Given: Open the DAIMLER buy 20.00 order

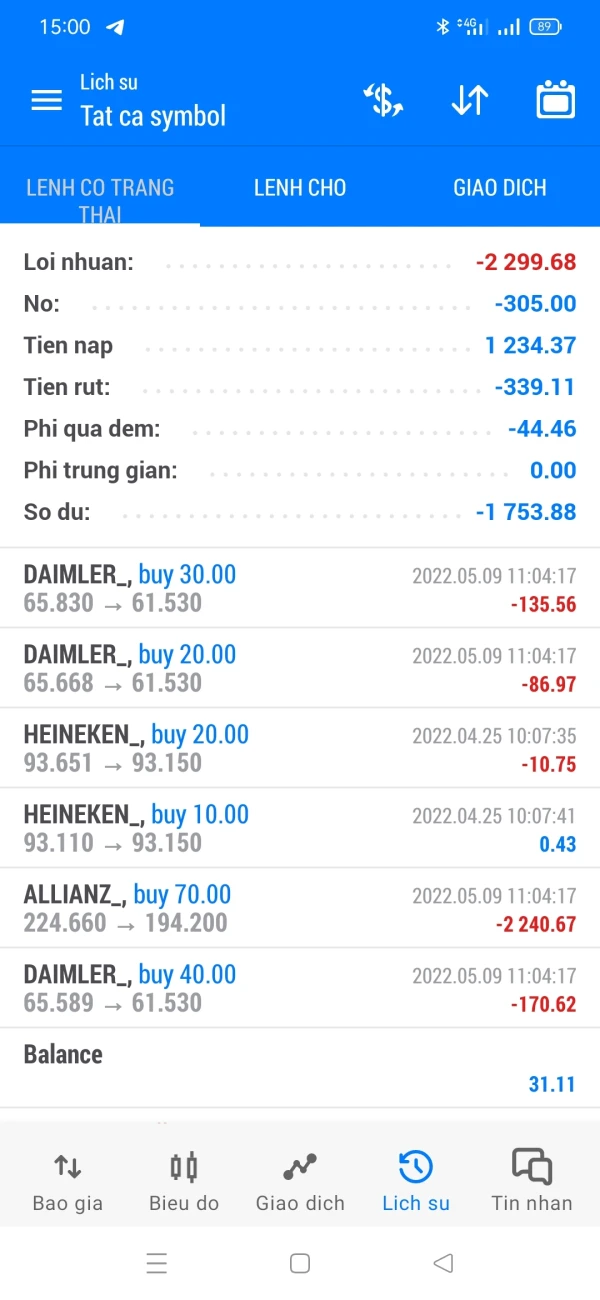Looking at the screenshot, I should (x=300, y=668).
